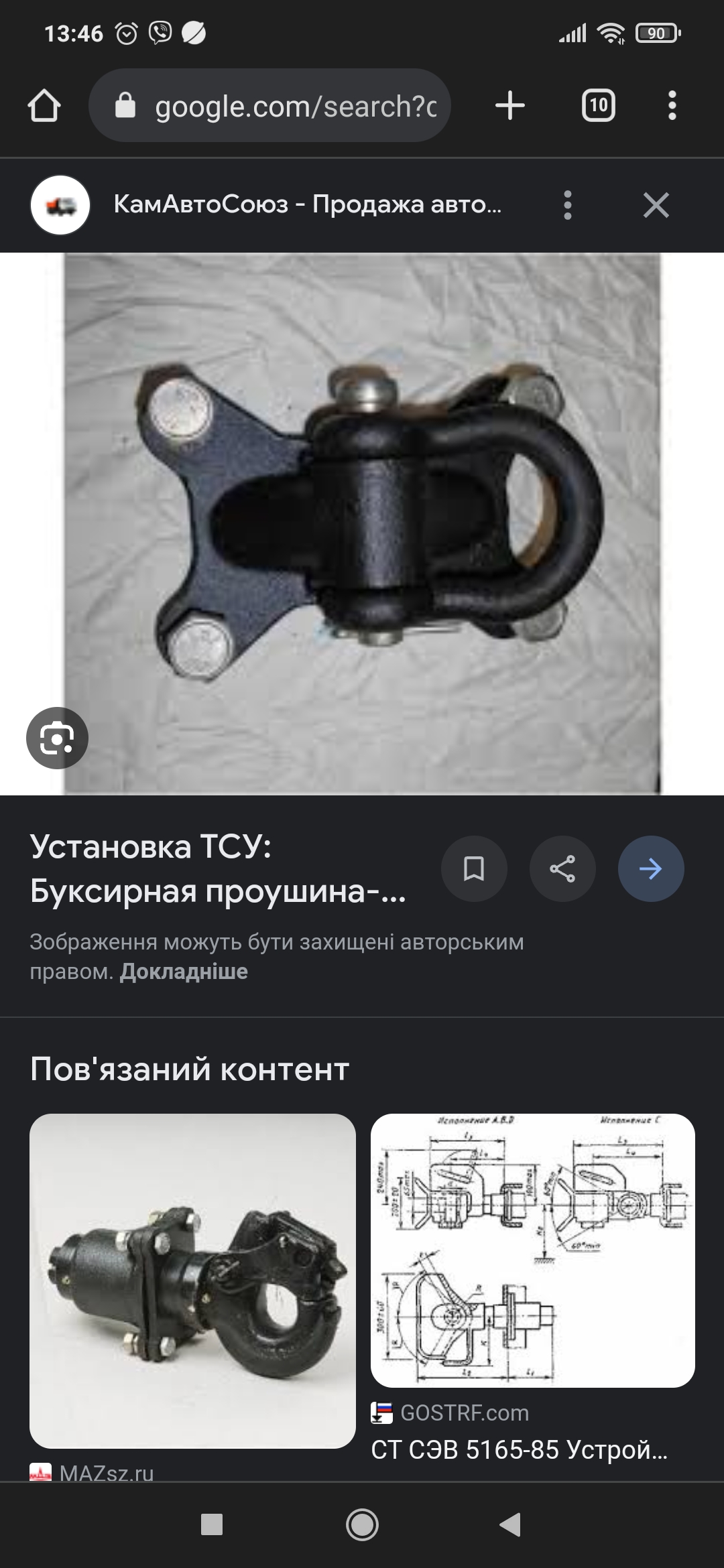Open the tab switcher showing 10 tabs
Screen dimensions: 724x1568
tap(598, 106)
